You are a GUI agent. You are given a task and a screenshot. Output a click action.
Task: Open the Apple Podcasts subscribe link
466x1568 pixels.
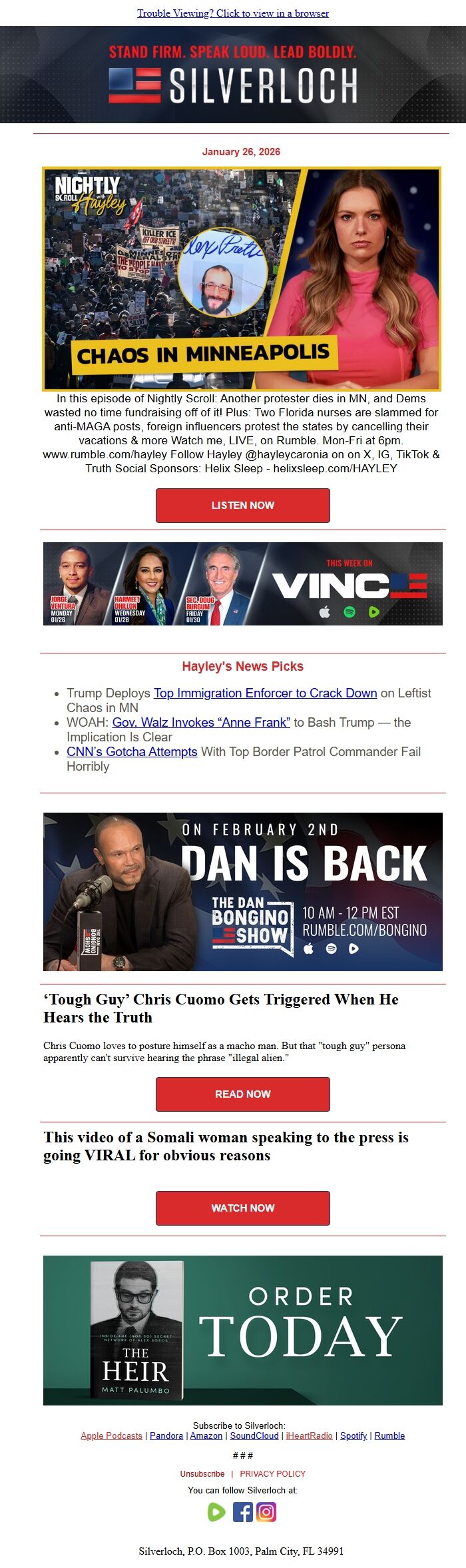(111, 1435)
